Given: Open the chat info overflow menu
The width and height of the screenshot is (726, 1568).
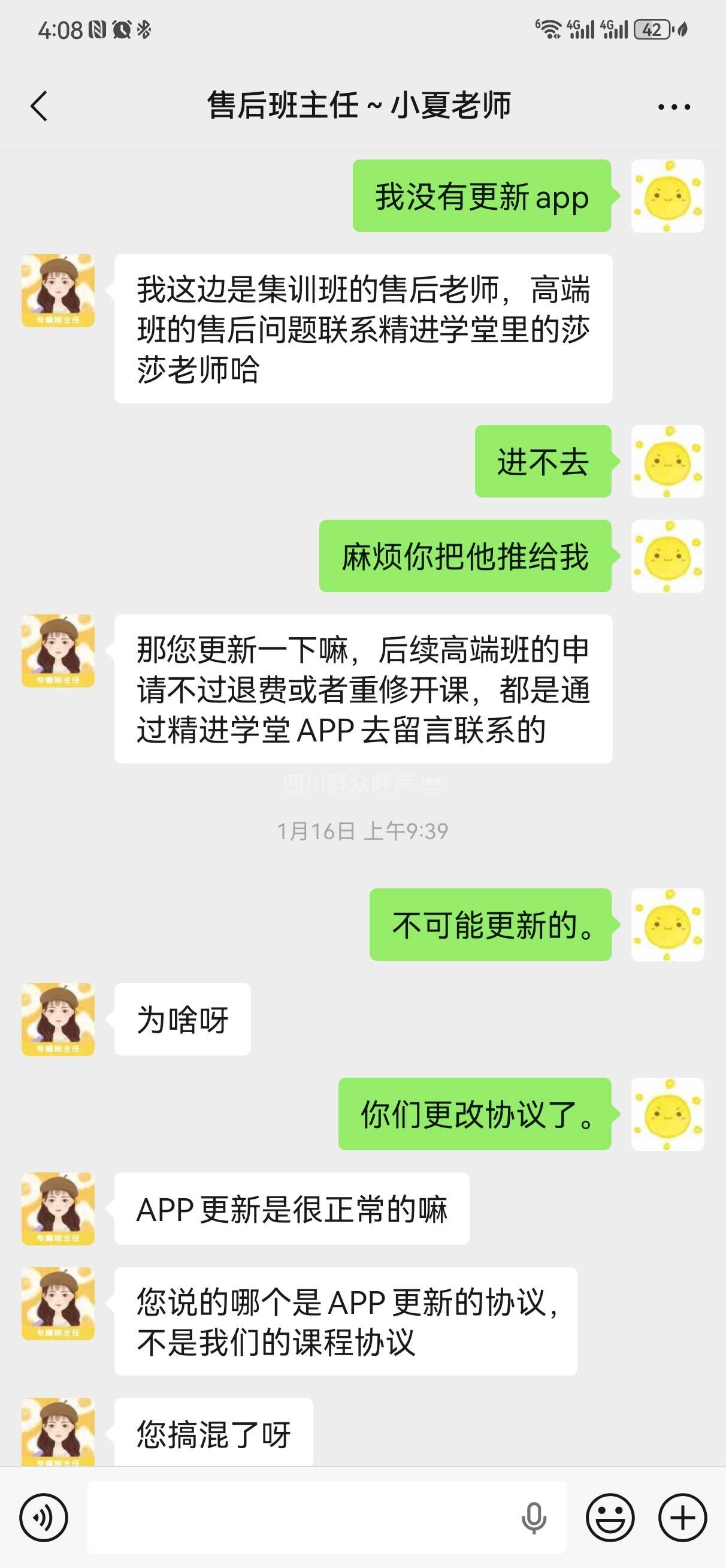Looking at the screenshot, I should (674, 107).
